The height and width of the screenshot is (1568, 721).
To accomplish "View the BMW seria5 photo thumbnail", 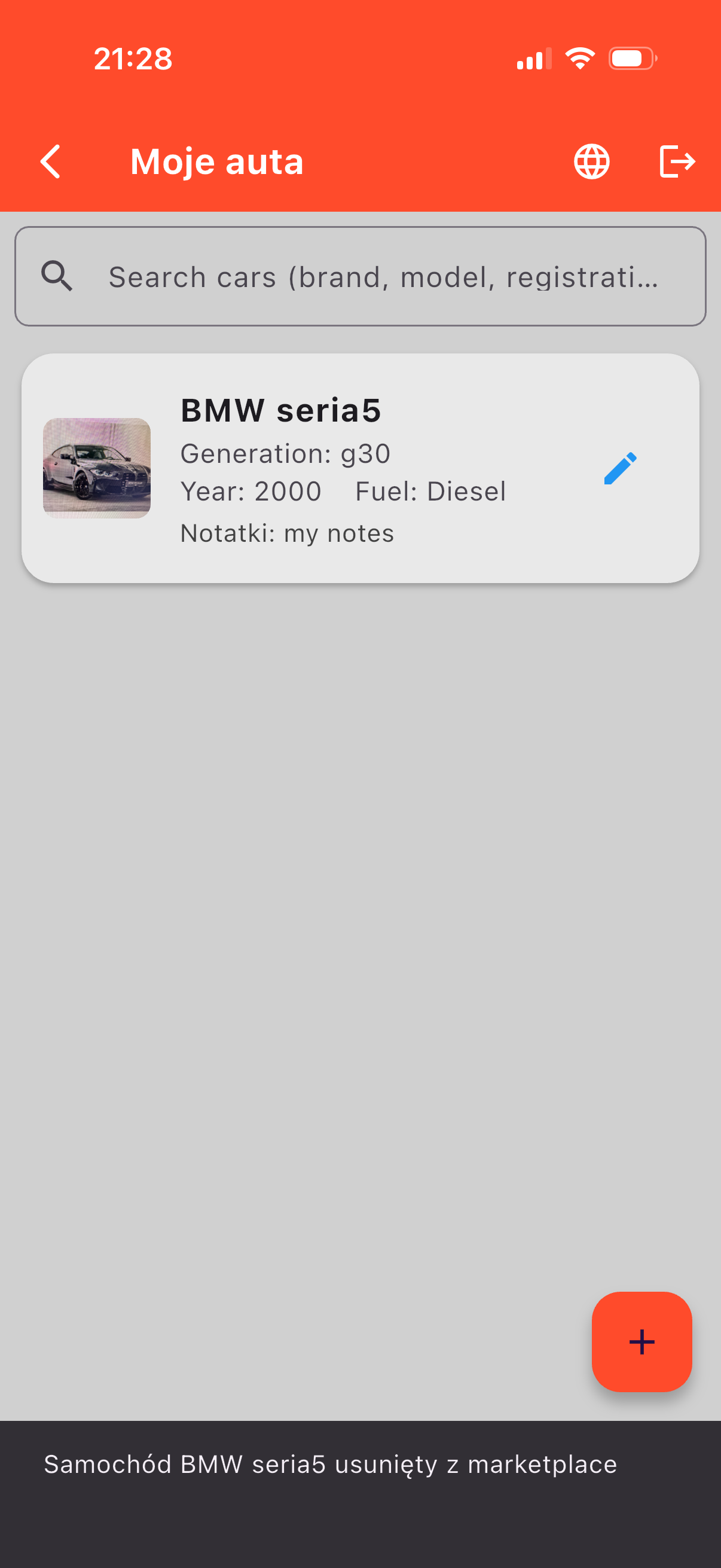I will (97, 468).
